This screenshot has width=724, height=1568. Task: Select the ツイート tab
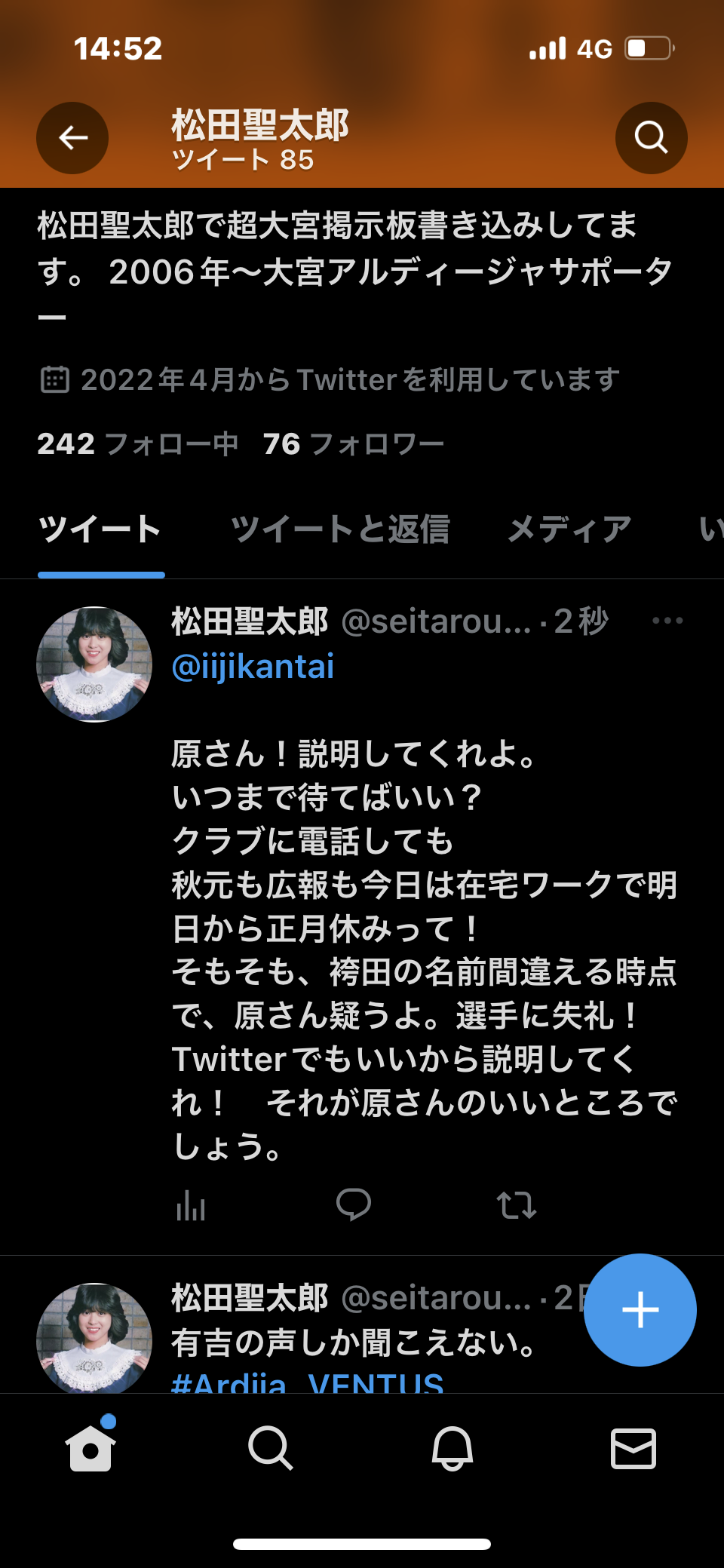pyautogui.click(x=100, y=529)
